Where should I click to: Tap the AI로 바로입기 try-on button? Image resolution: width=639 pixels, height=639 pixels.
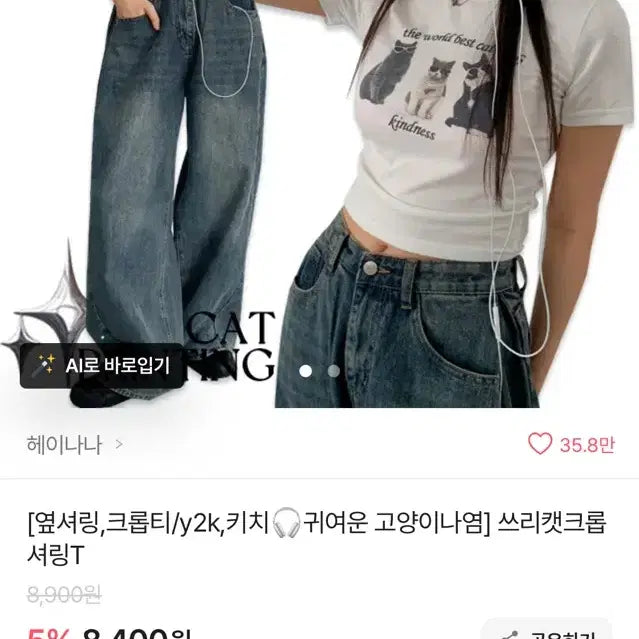point(102,366)
